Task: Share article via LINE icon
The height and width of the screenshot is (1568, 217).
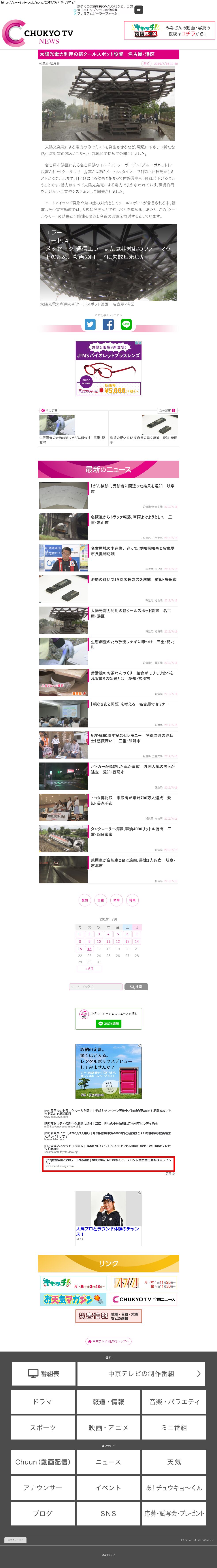Action: pos(126,324)
